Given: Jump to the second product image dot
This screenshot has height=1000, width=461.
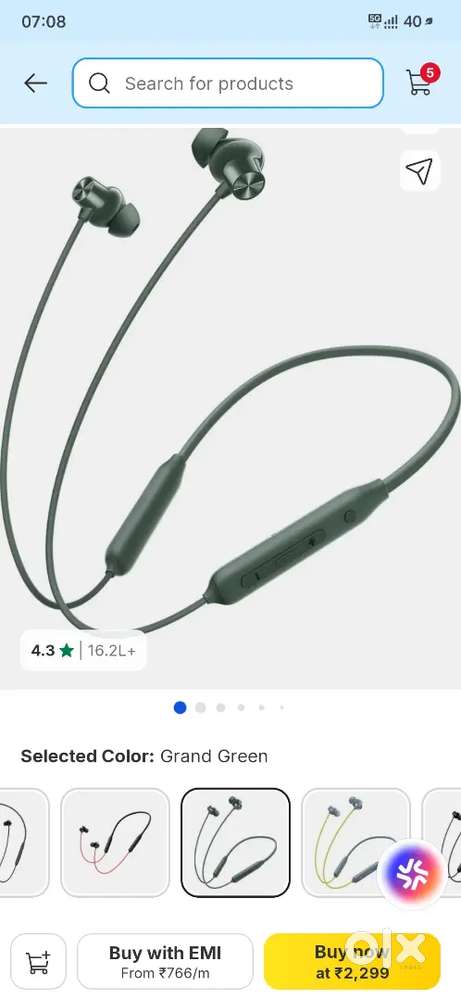Looking at the screenshot, I should [x=200, y=707].
